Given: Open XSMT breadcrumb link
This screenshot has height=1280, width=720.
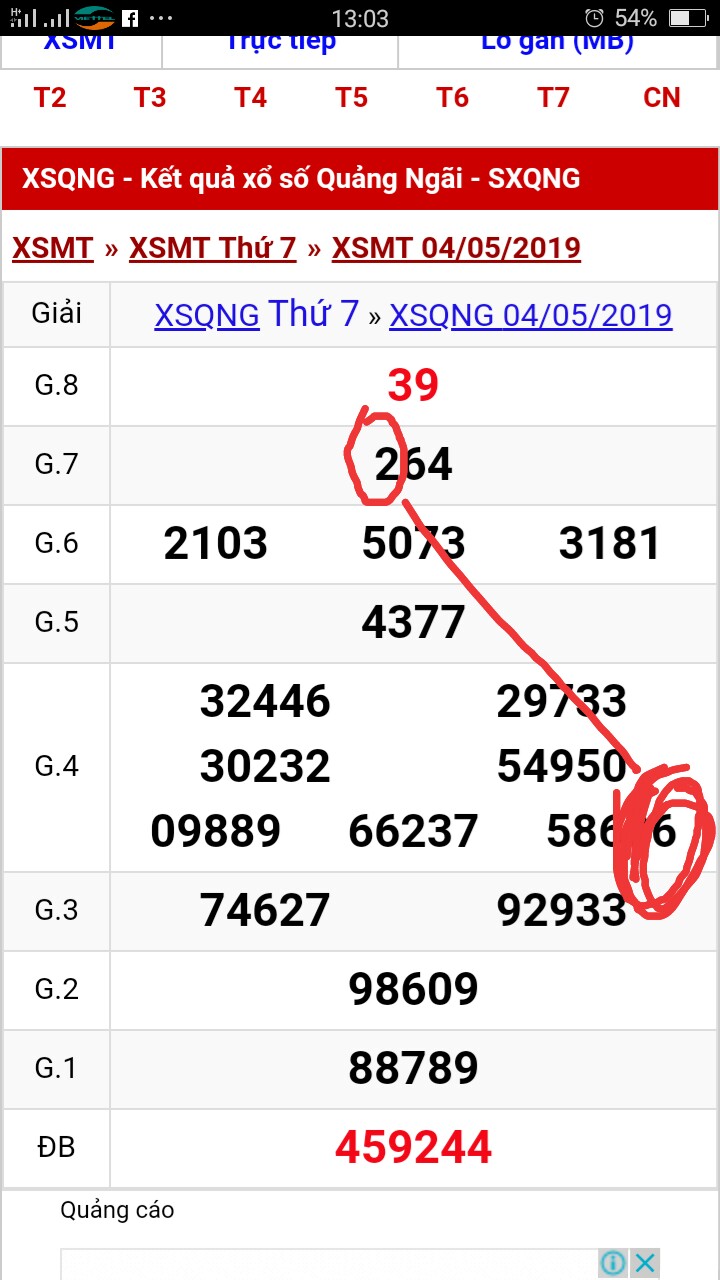Looking at the screenshot, I should click(x=53, y=248).
